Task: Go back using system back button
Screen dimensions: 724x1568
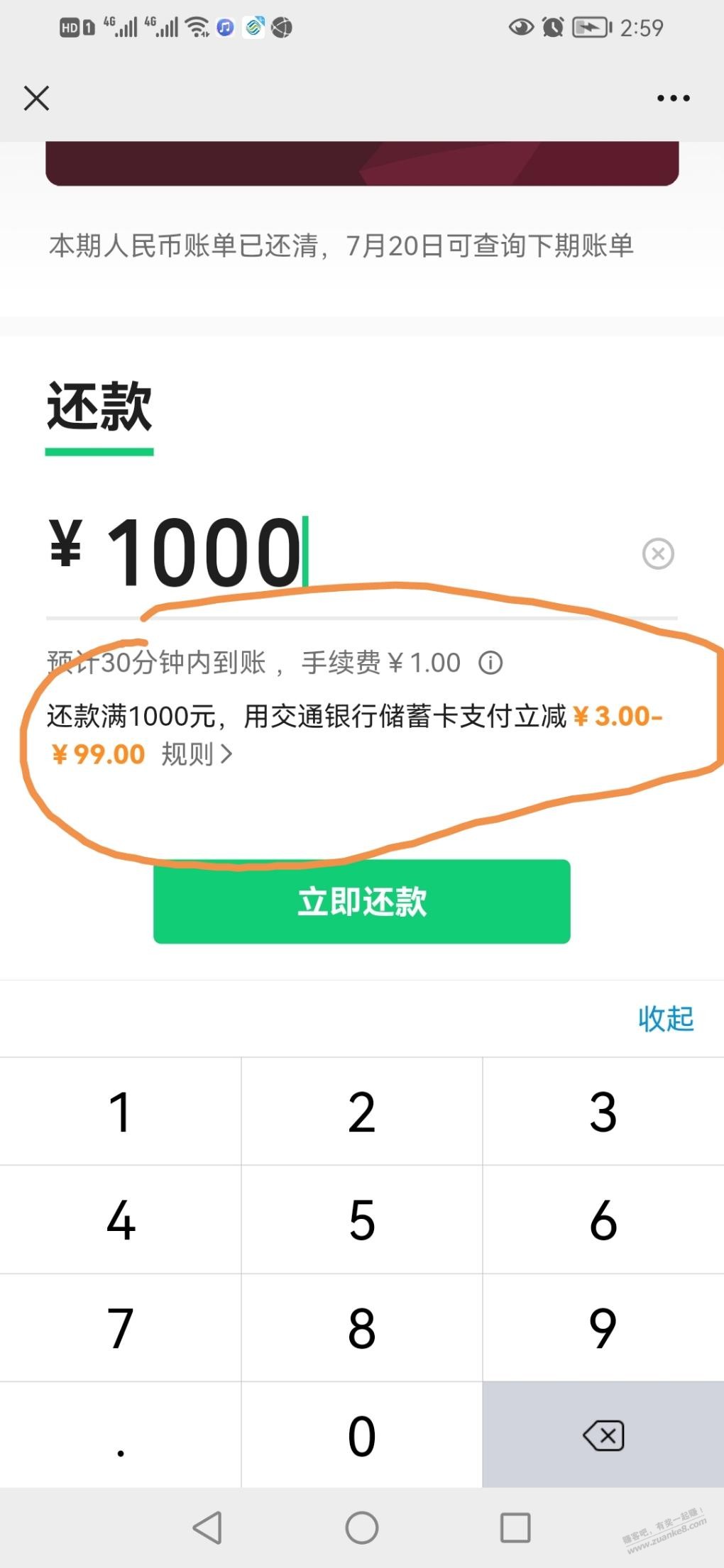Action: click(207, 1528)
